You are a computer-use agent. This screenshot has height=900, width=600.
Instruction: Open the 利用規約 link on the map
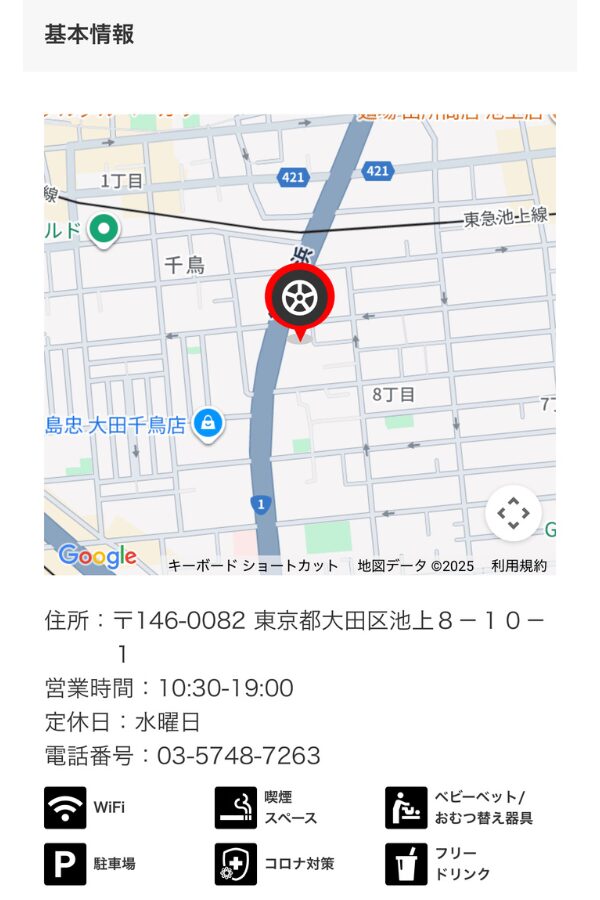click(x=518, y=566)
